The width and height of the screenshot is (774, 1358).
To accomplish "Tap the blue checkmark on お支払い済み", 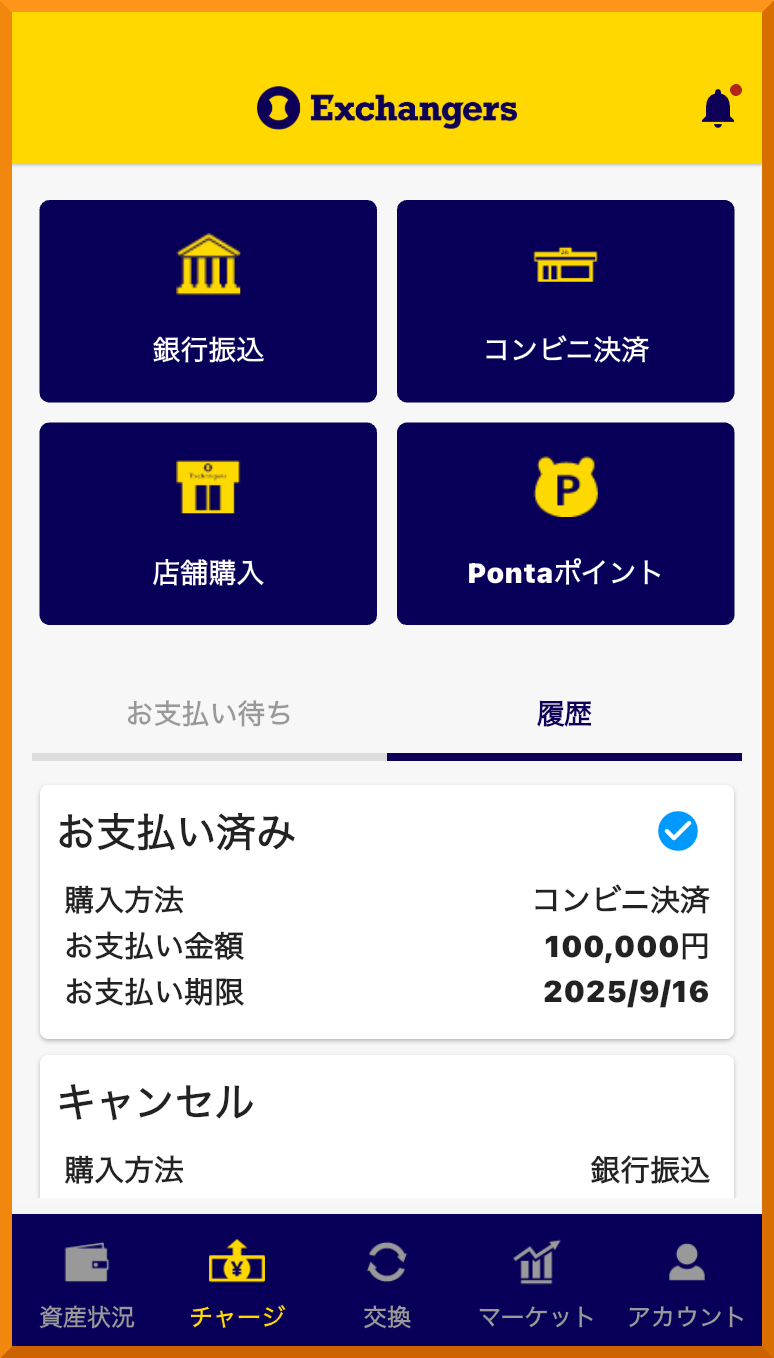I will (x=678, y=831).
